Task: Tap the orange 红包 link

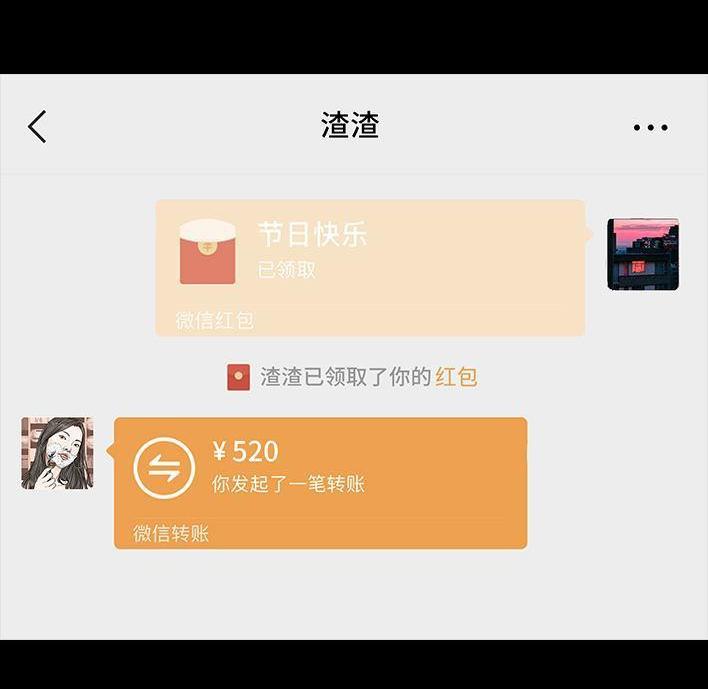Action: [456, 377]
